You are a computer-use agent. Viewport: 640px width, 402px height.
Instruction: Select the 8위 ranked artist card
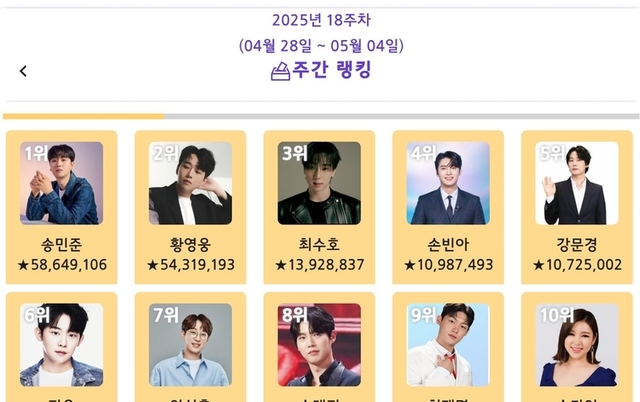(319, 346)
